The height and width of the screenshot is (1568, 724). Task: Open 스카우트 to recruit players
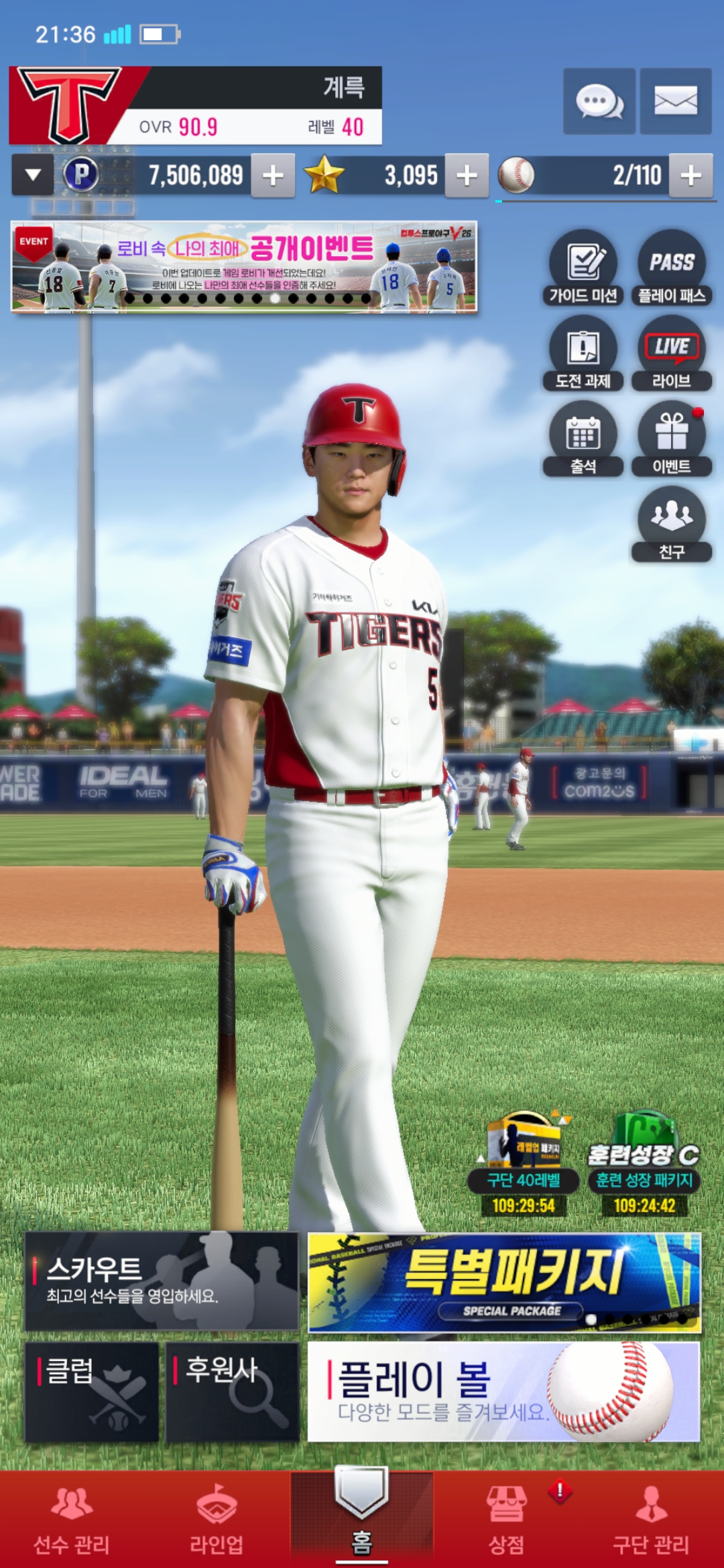click(162, 1281)
